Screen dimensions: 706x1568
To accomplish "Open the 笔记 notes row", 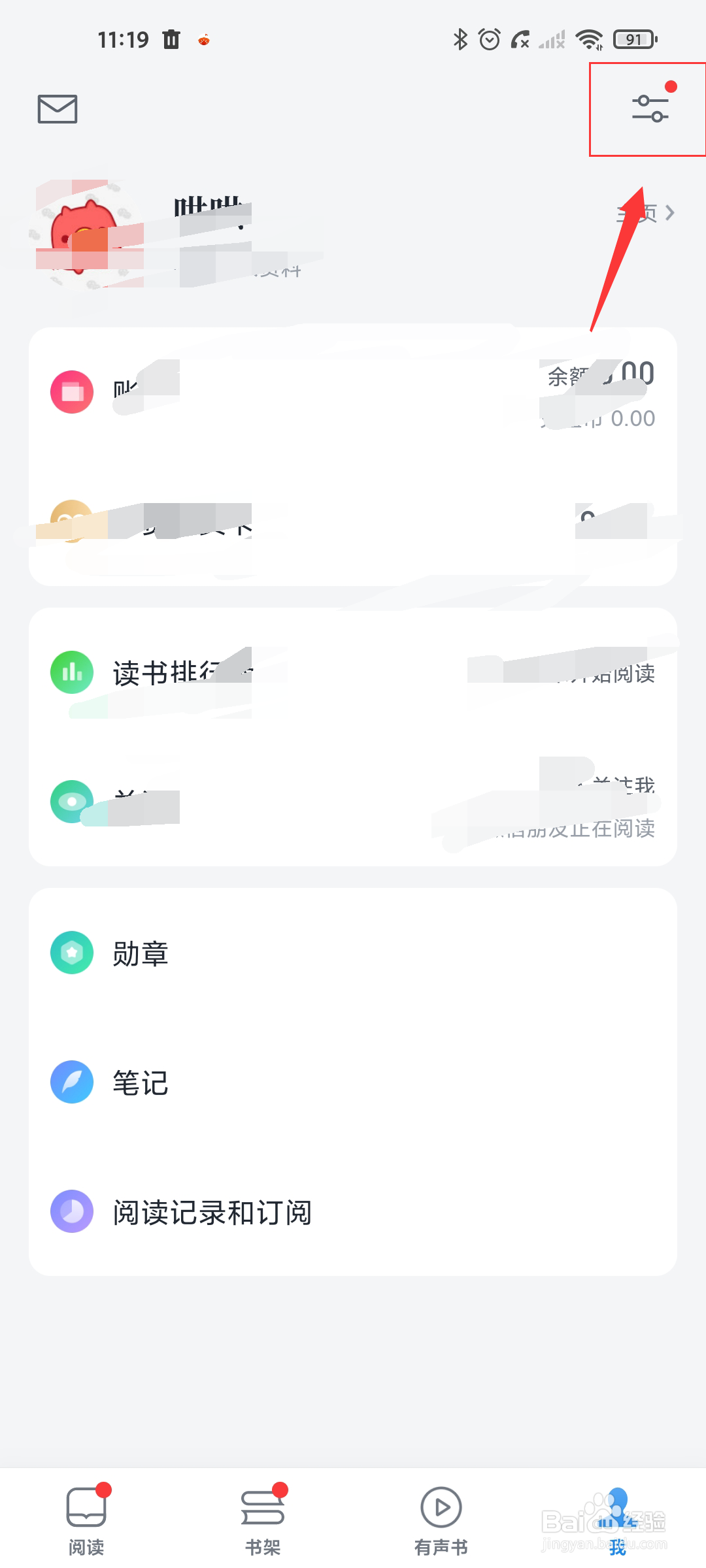I will click(353, 1082).
